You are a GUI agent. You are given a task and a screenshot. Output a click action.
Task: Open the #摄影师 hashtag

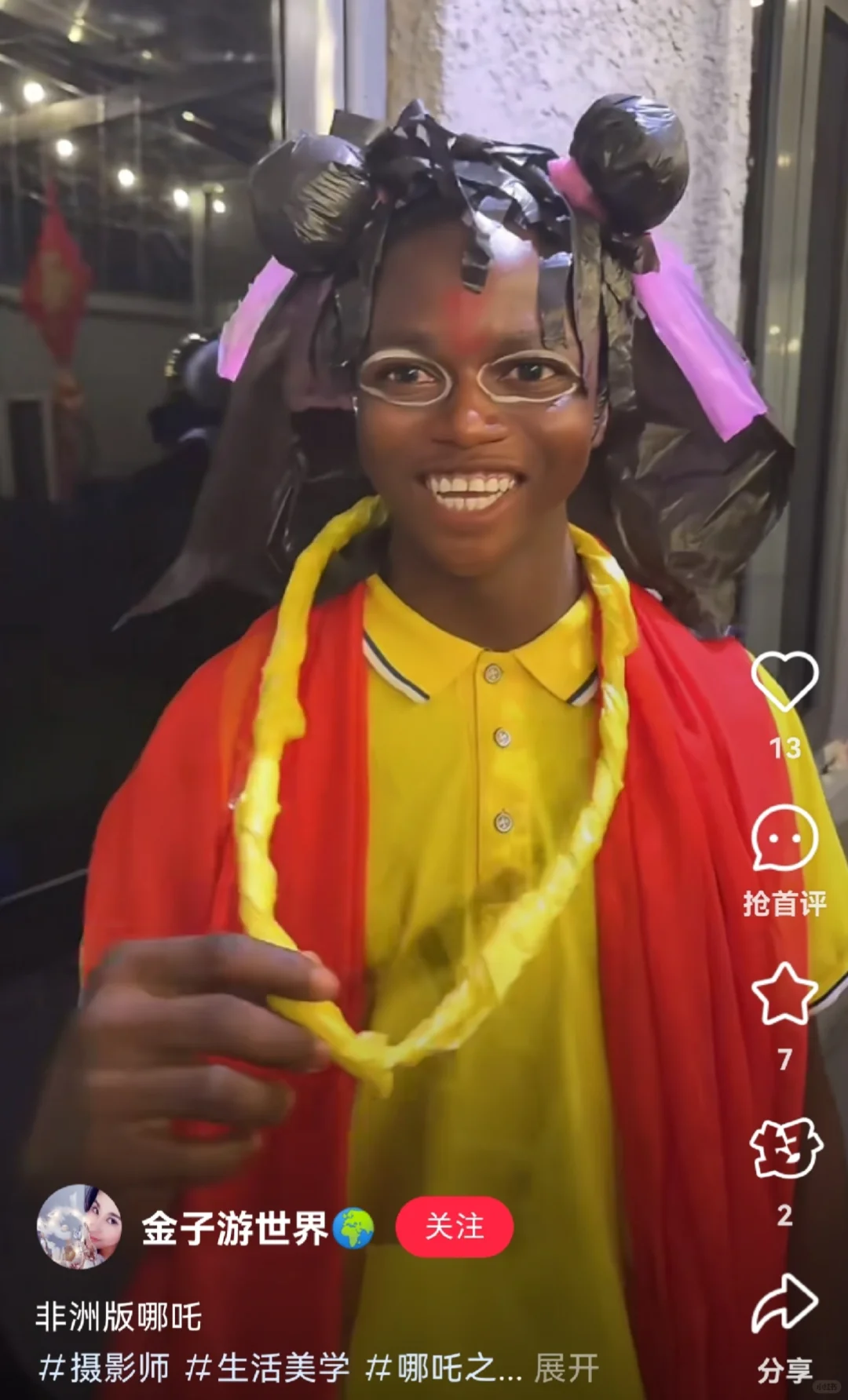[104, 1368]
